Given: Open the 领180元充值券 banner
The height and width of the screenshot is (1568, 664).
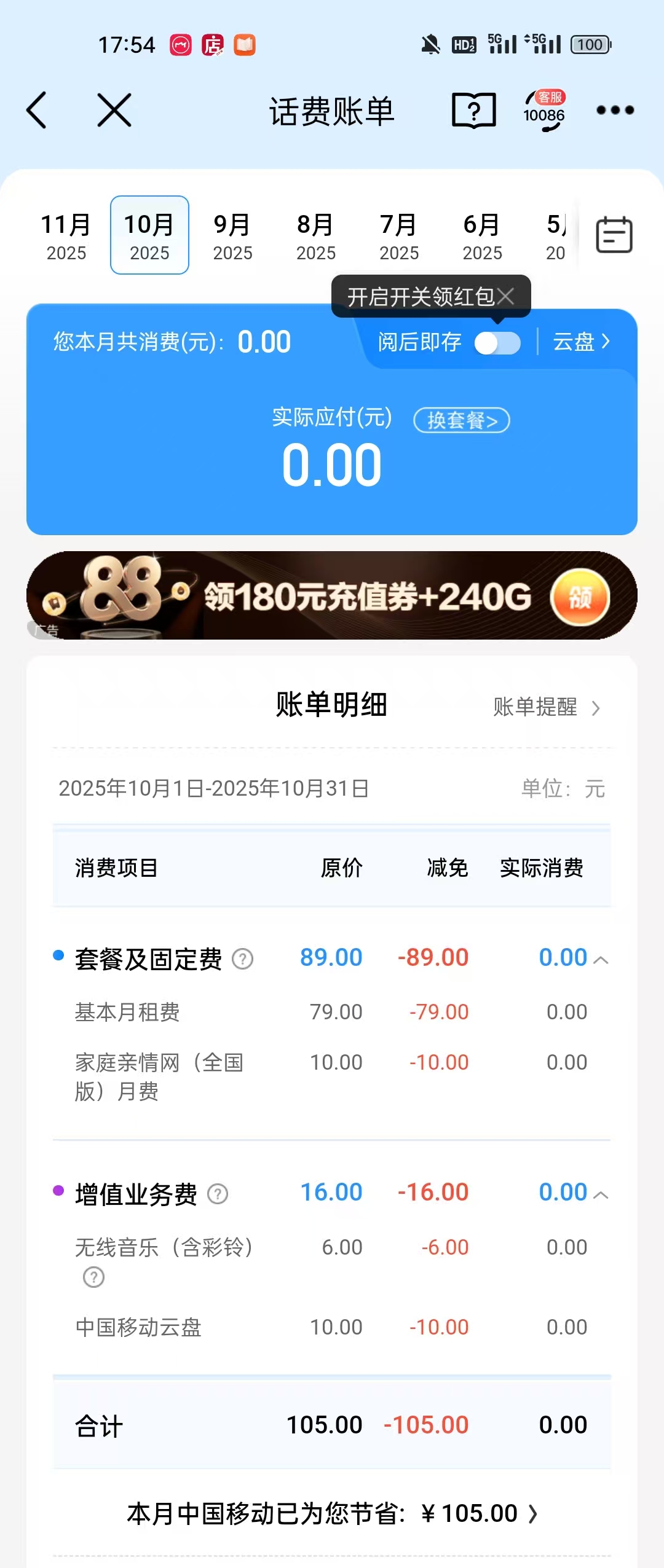Looking at the screenshot, I should [332, 595].
